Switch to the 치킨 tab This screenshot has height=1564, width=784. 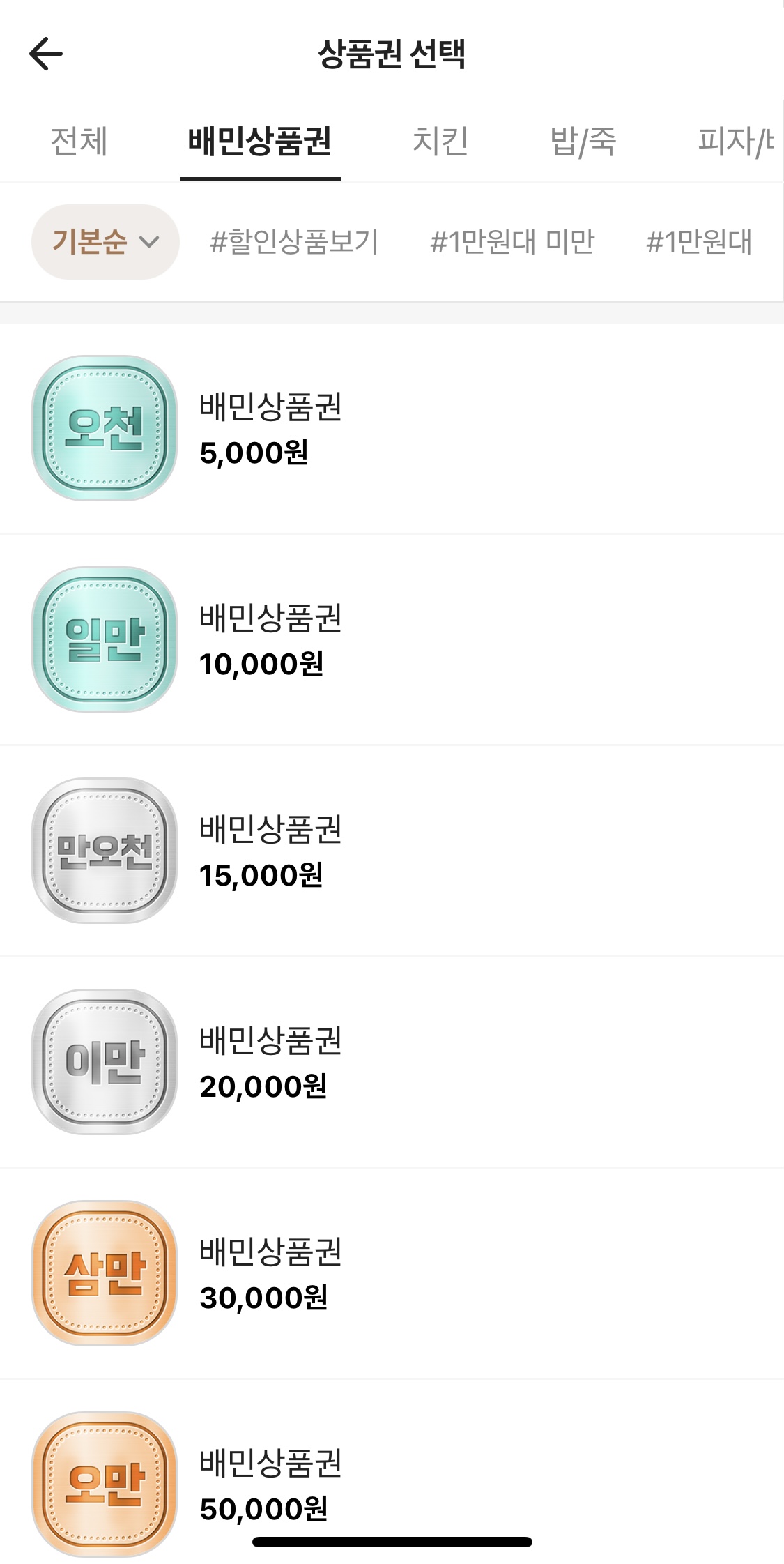(440, 142)
